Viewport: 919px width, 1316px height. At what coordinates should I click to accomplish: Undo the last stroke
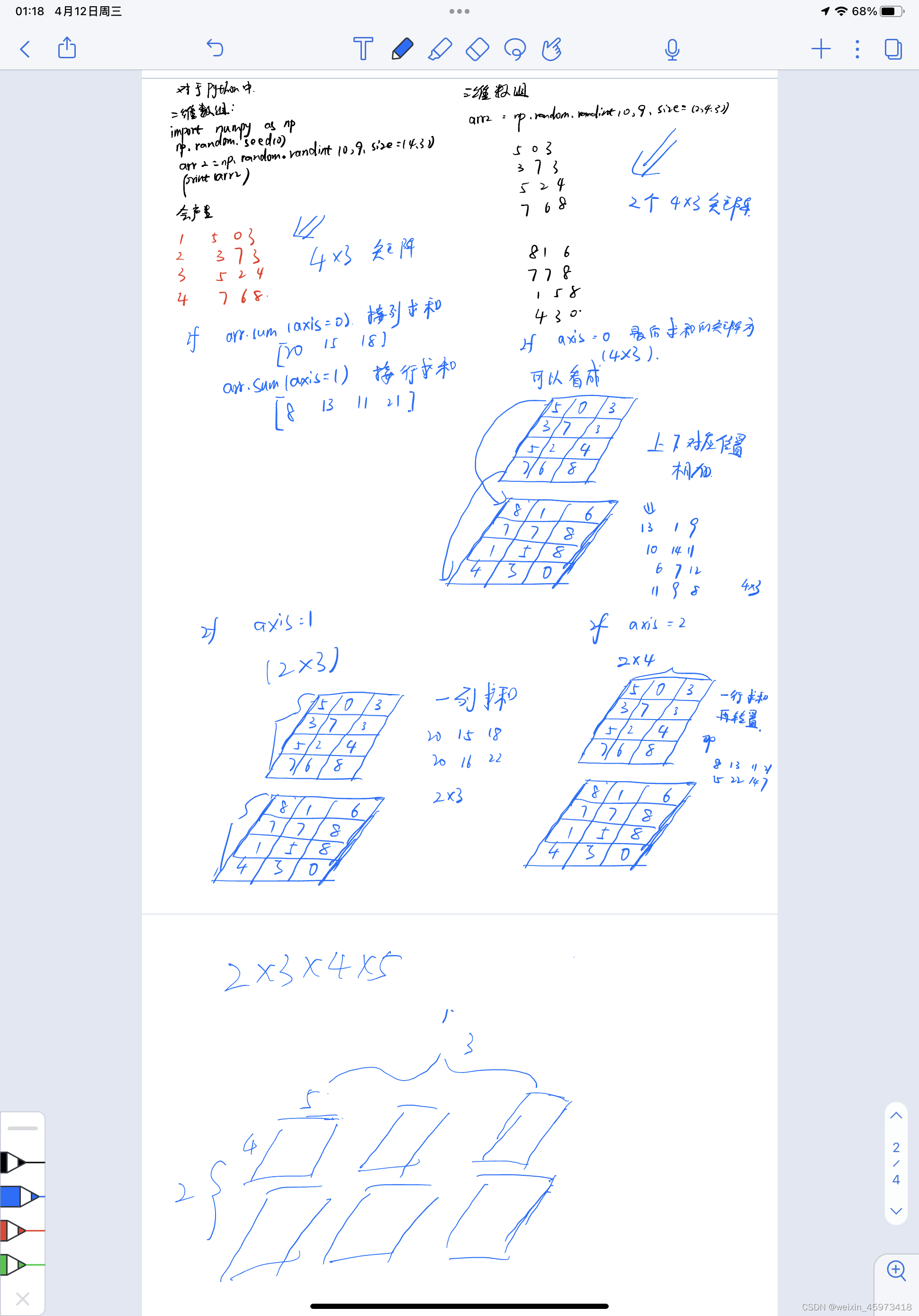(215, 48)
